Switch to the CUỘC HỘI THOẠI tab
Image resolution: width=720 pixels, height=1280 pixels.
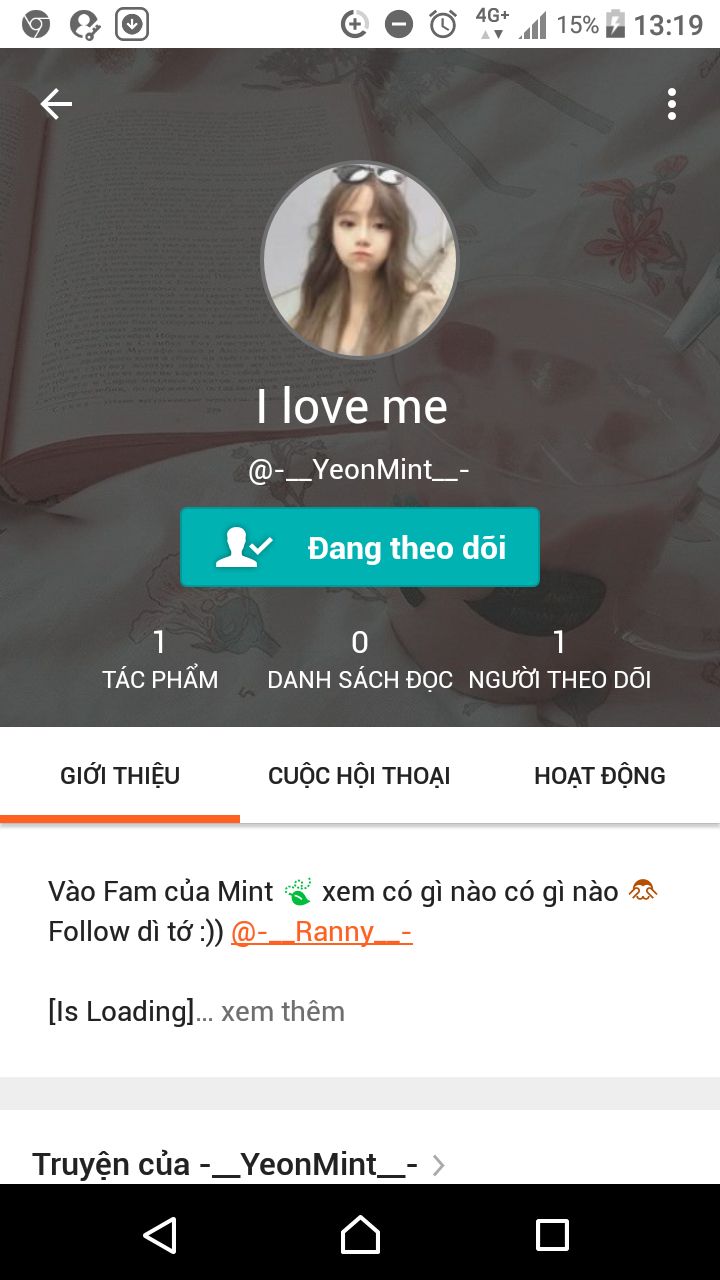[x=359, y=776]
